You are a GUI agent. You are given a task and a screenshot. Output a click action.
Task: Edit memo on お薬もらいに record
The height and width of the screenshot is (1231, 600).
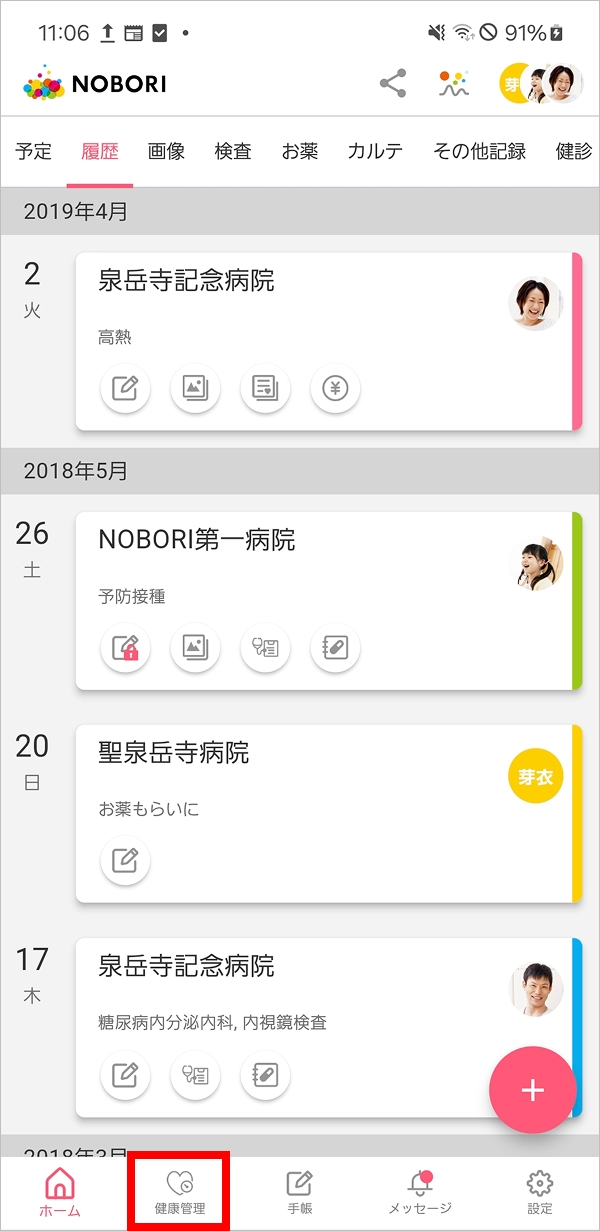tap(125, 860)
